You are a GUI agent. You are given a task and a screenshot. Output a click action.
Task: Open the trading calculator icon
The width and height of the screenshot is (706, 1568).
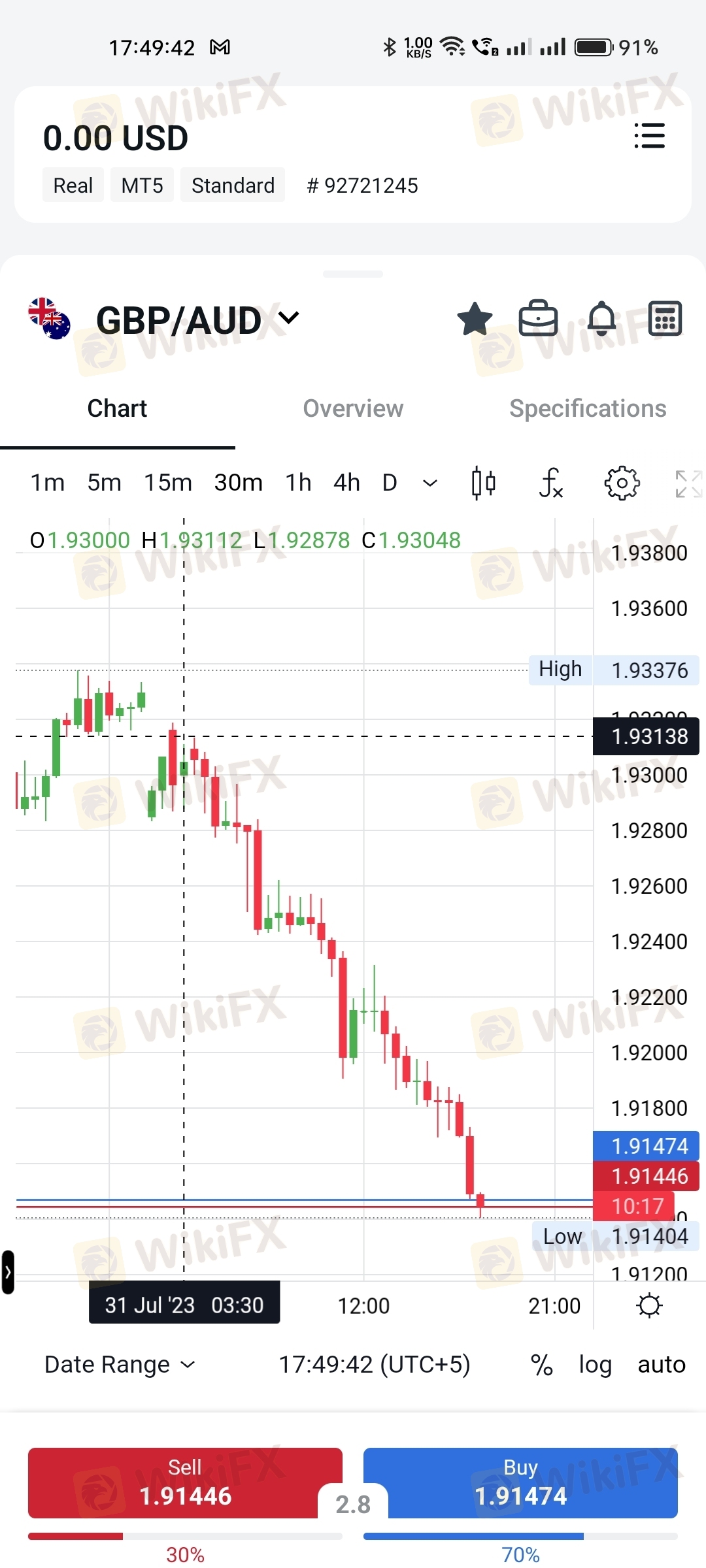tap(665, 319)
